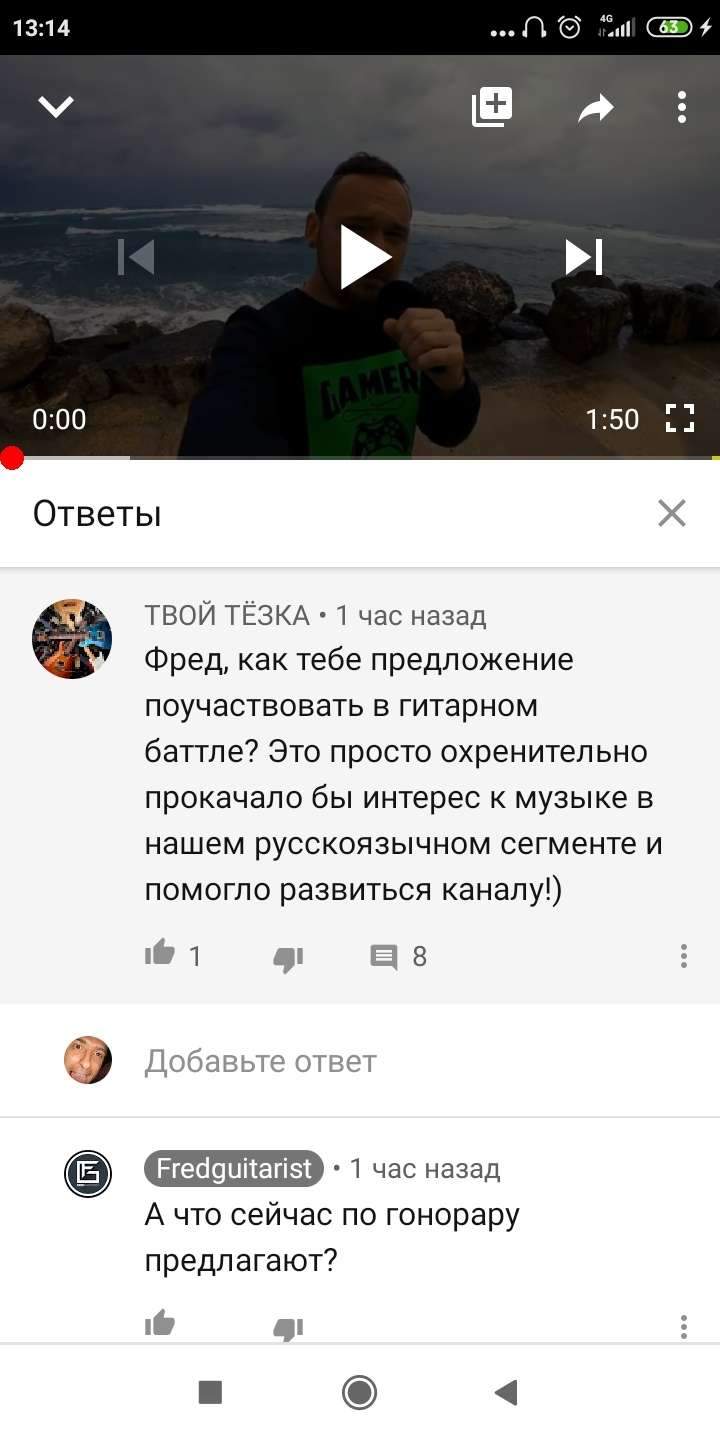Minimize the video player

[56, 107]
